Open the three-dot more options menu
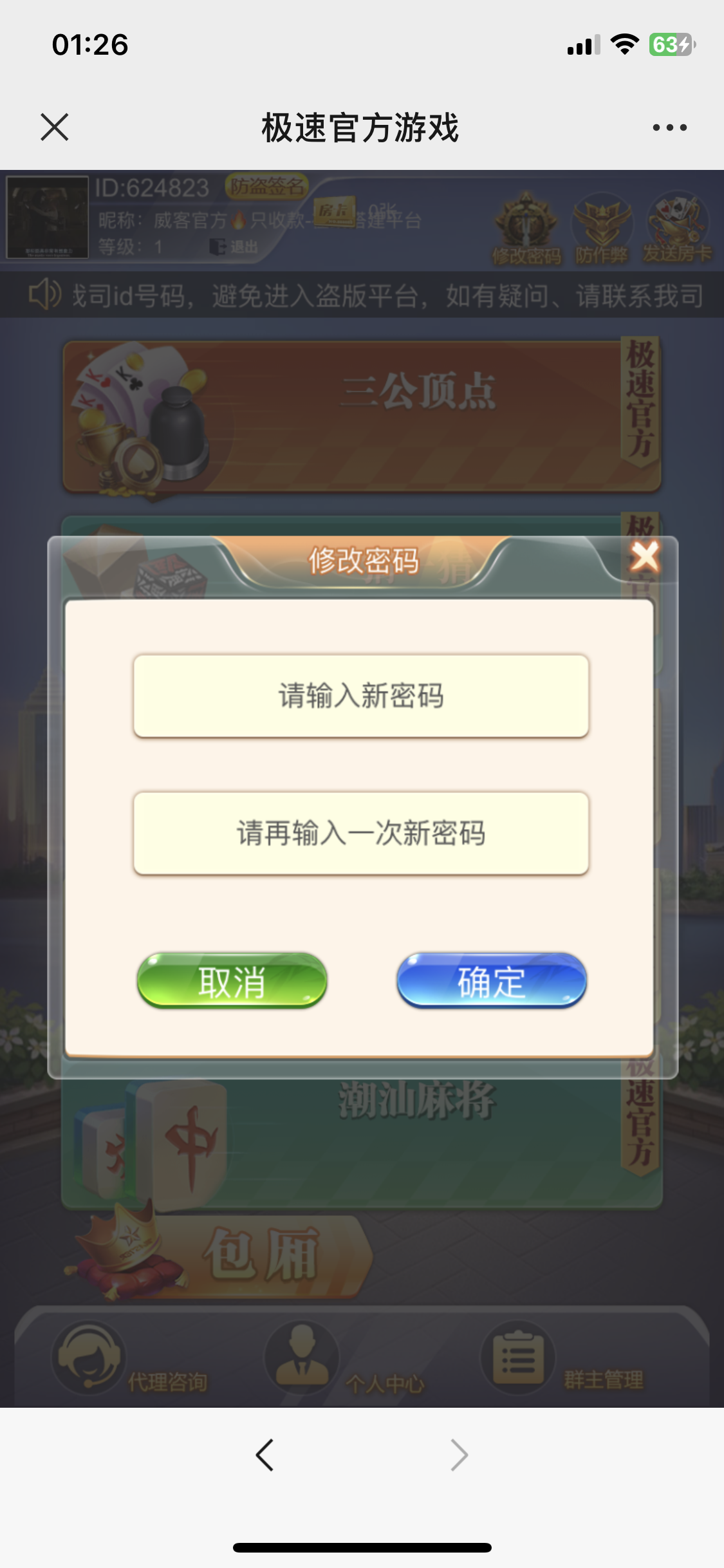Viewport: 724px width, 1568px height. [669, 127]
